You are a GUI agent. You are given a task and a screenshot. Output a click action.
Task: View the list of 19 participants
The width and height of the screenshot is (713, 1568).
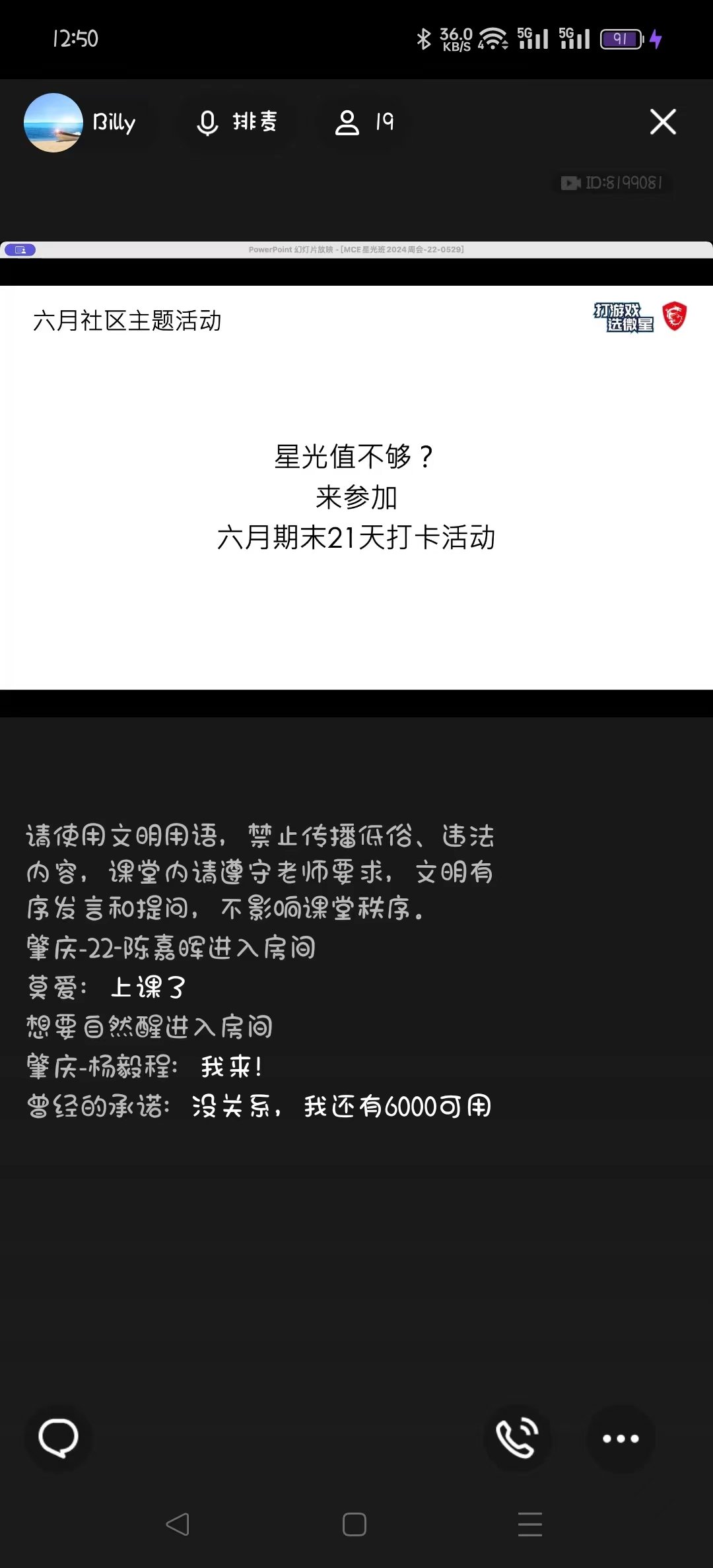tap(364, 123)
